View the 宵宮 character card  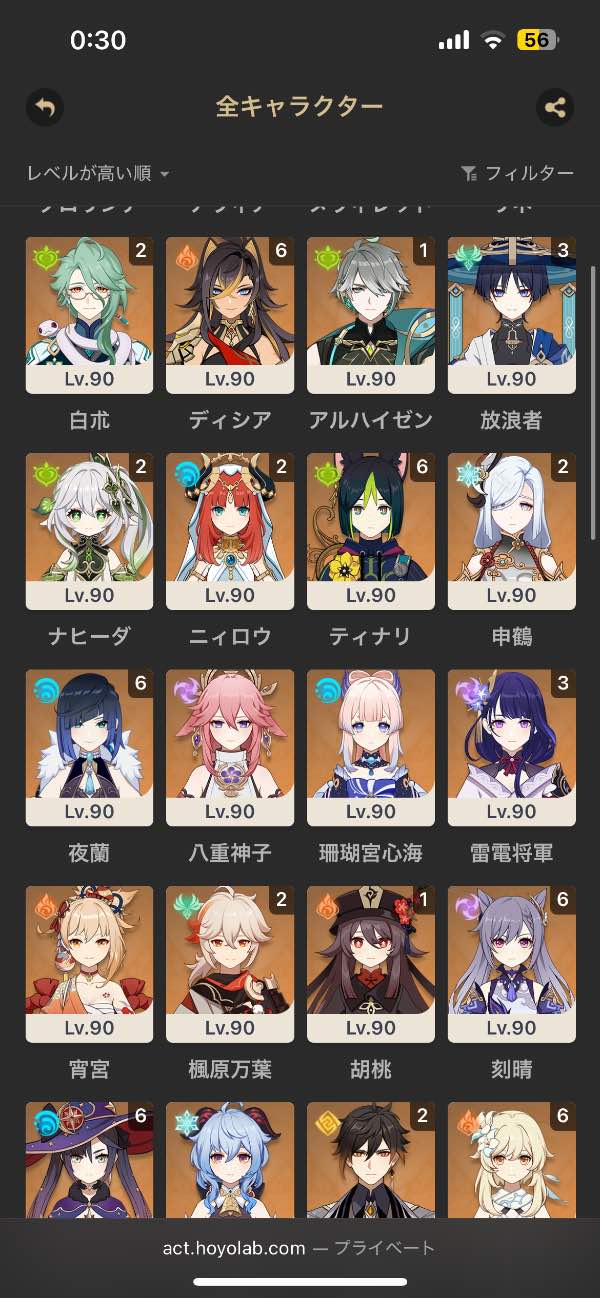pyautogui.click(x=90, y=963)
